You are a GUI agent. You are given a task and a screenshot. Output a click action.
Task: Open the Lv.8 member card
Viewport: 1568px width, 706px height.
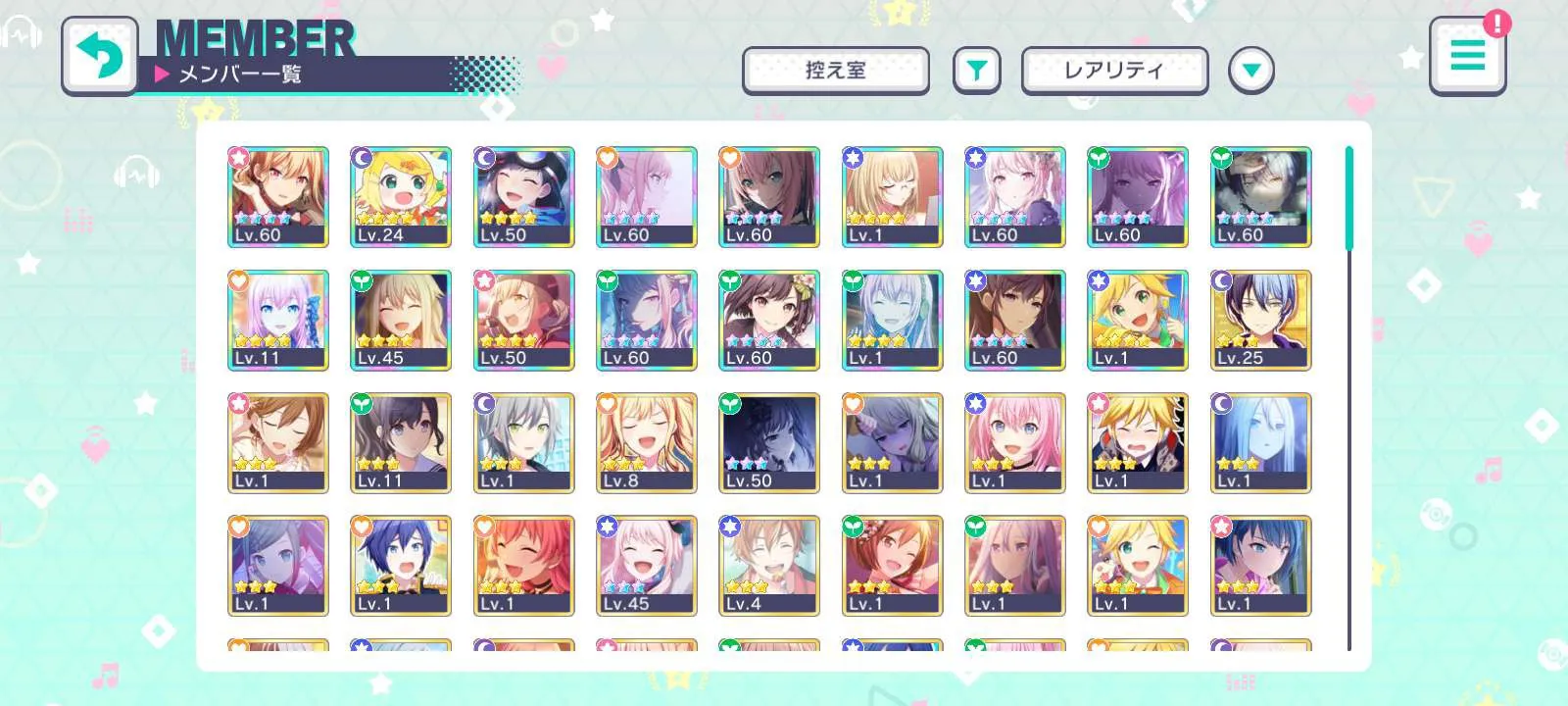pos(646,442)
